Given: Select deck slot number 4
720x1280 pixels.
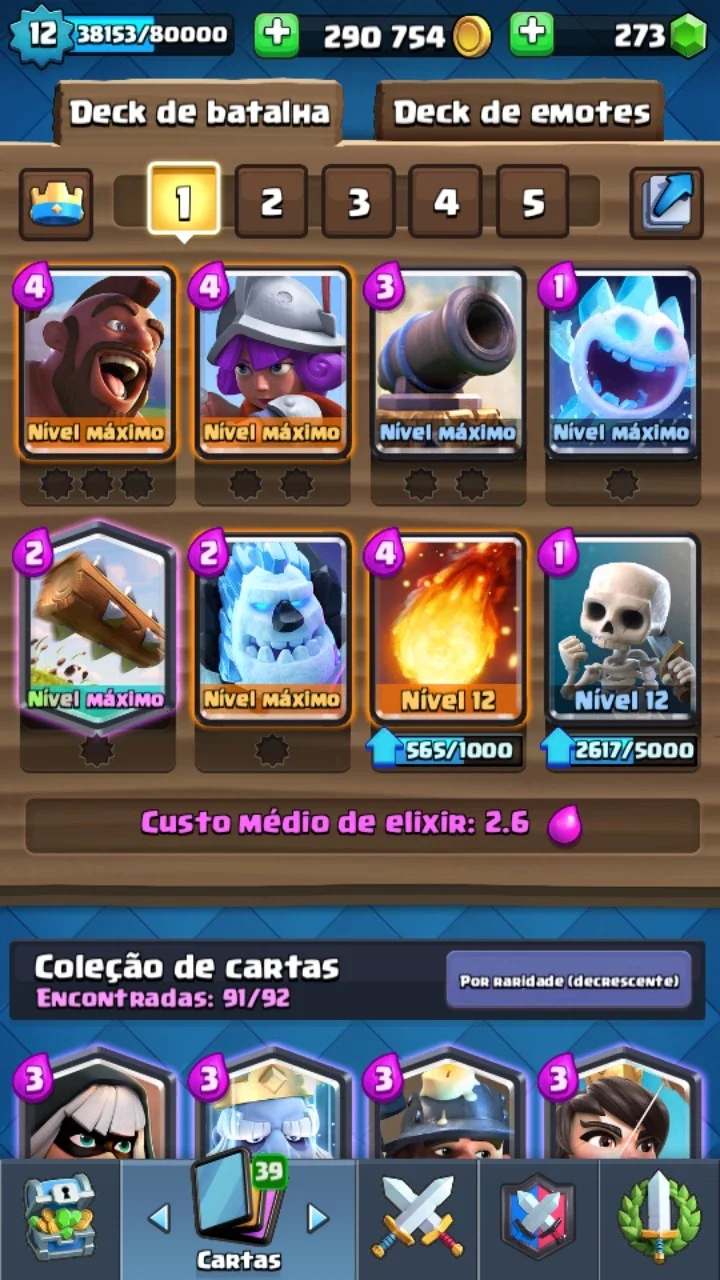Looking at the screenshot, I should point(445,202).
